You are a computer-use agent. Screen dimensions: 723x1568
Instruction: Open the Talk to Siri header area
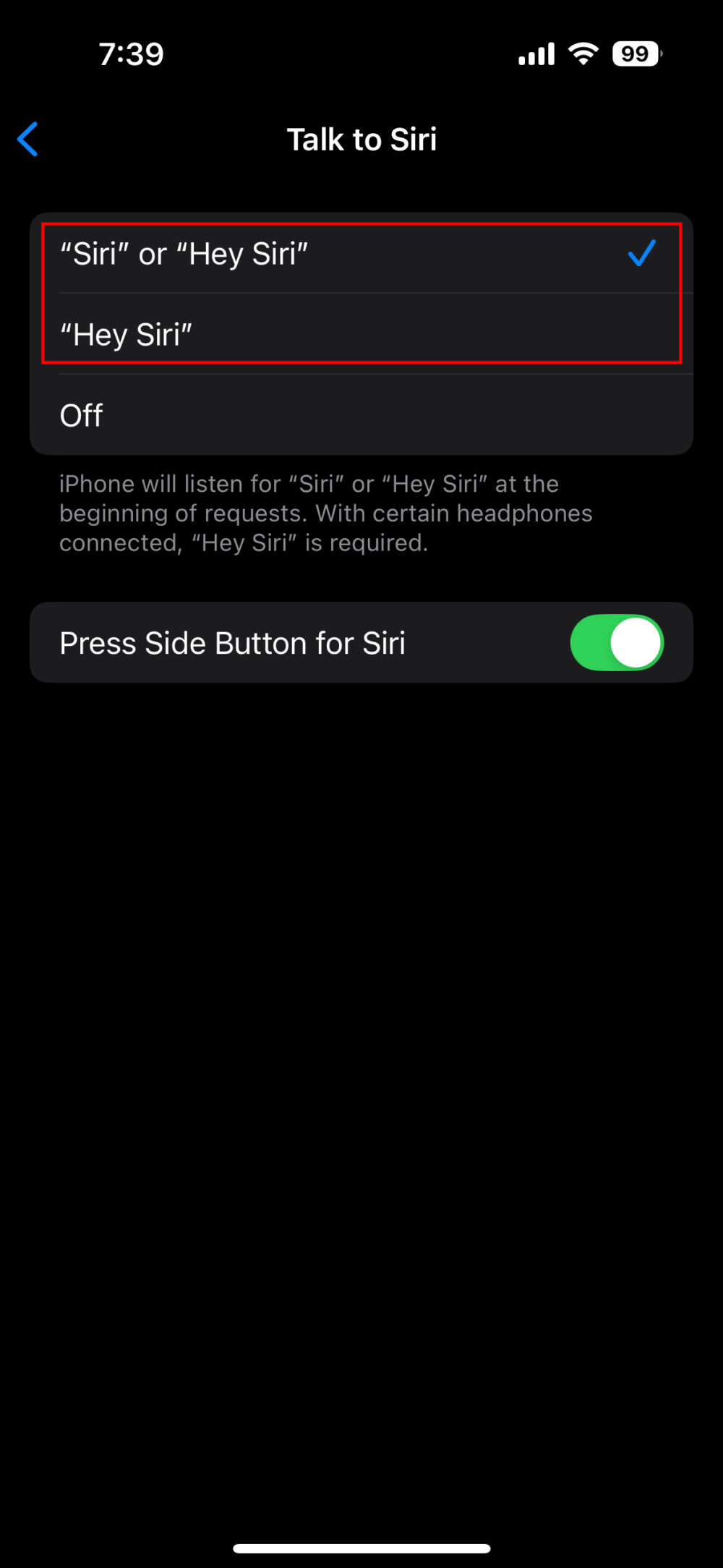pos(361,139)
